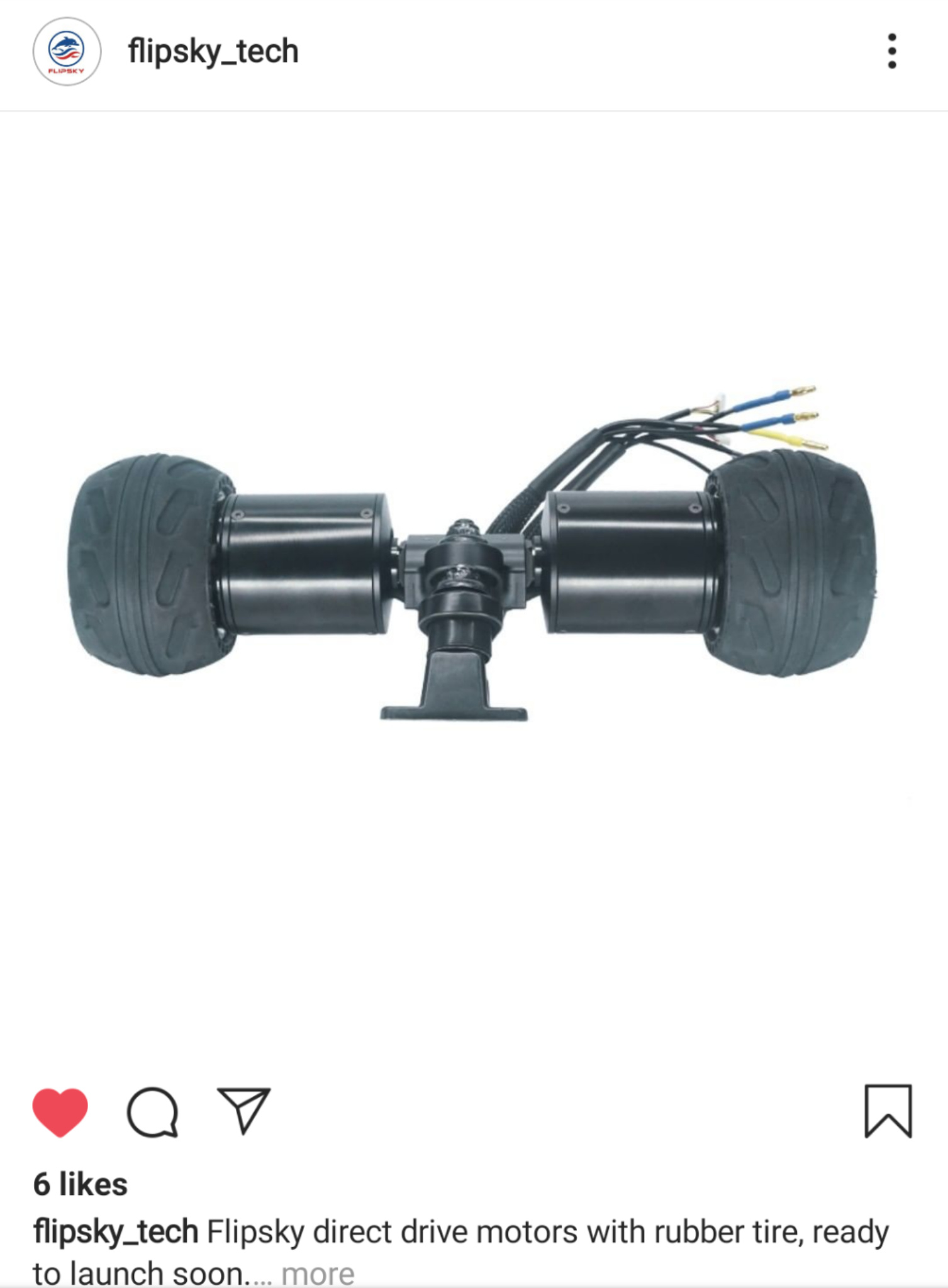The width and height of the screenshot is (948, 1288).
Task: Open the post overflow menu
Action: point(891,52)
